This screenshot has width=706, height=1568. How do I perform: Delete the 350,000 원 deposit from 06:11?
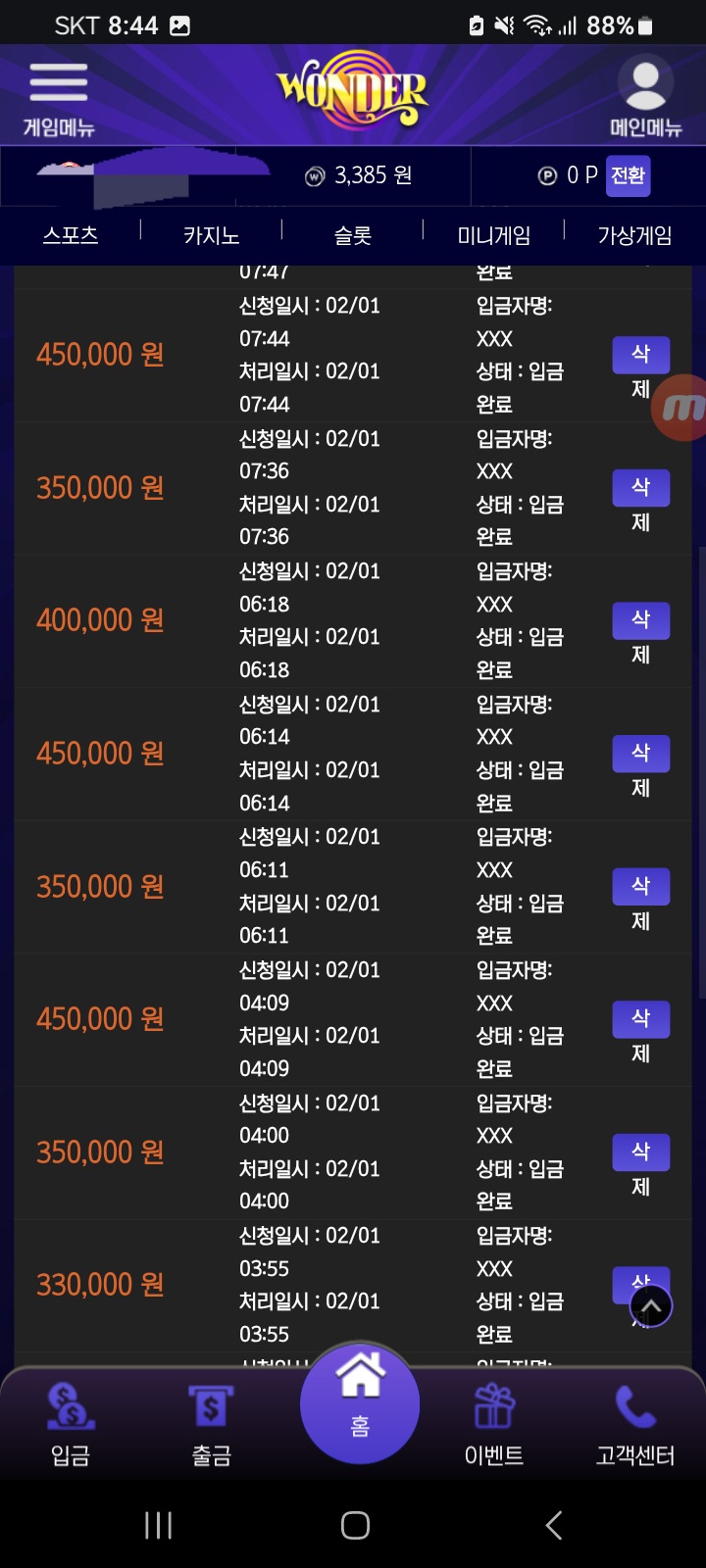[x=641, y=886]
